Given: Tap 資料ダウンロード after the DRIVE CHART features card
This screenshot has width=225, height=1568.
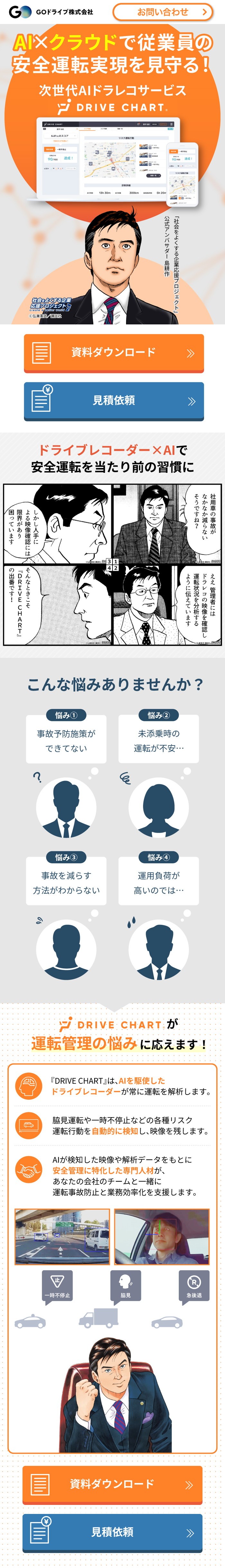Looking at the screenshot, I should click(113, 1484).
